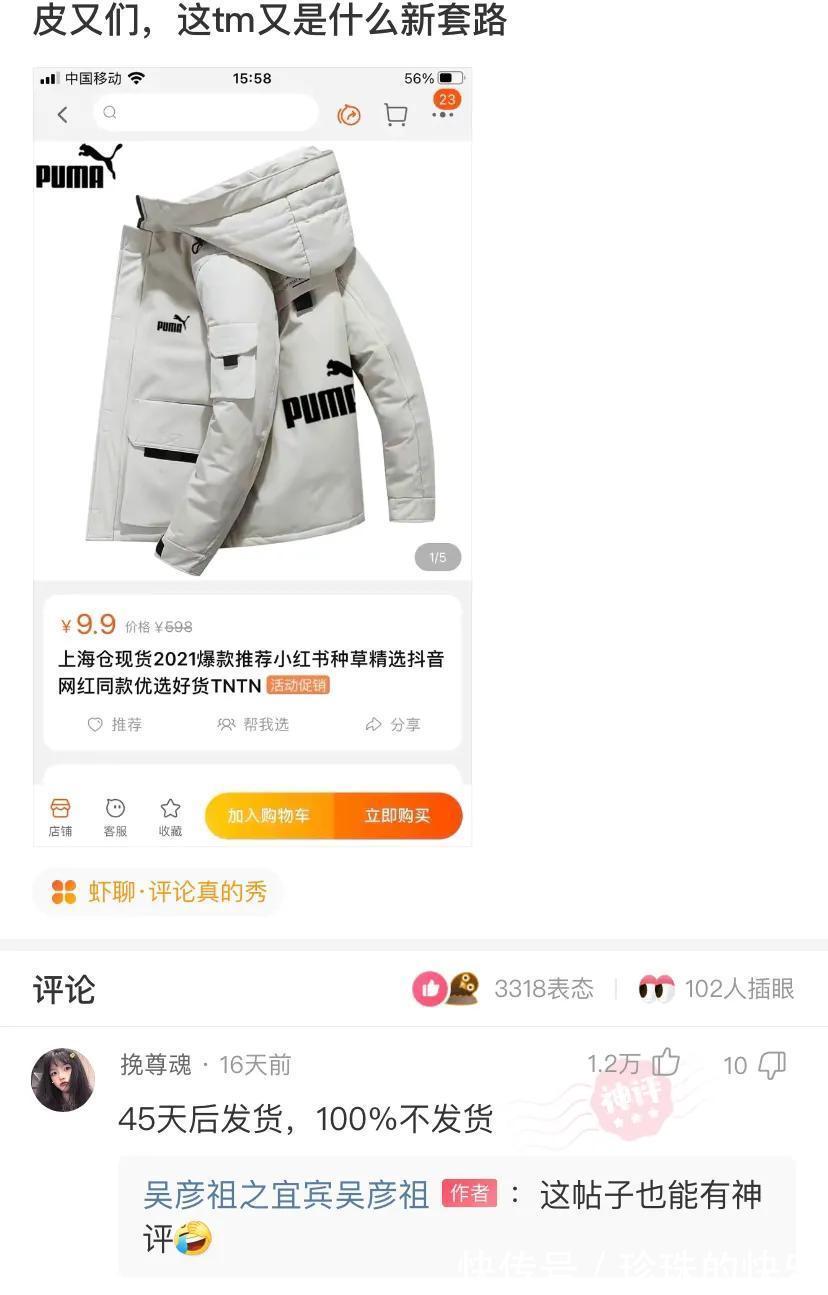
Task: Tap the orange share/forward icon in top bar
Action: (x=349, y=114)
